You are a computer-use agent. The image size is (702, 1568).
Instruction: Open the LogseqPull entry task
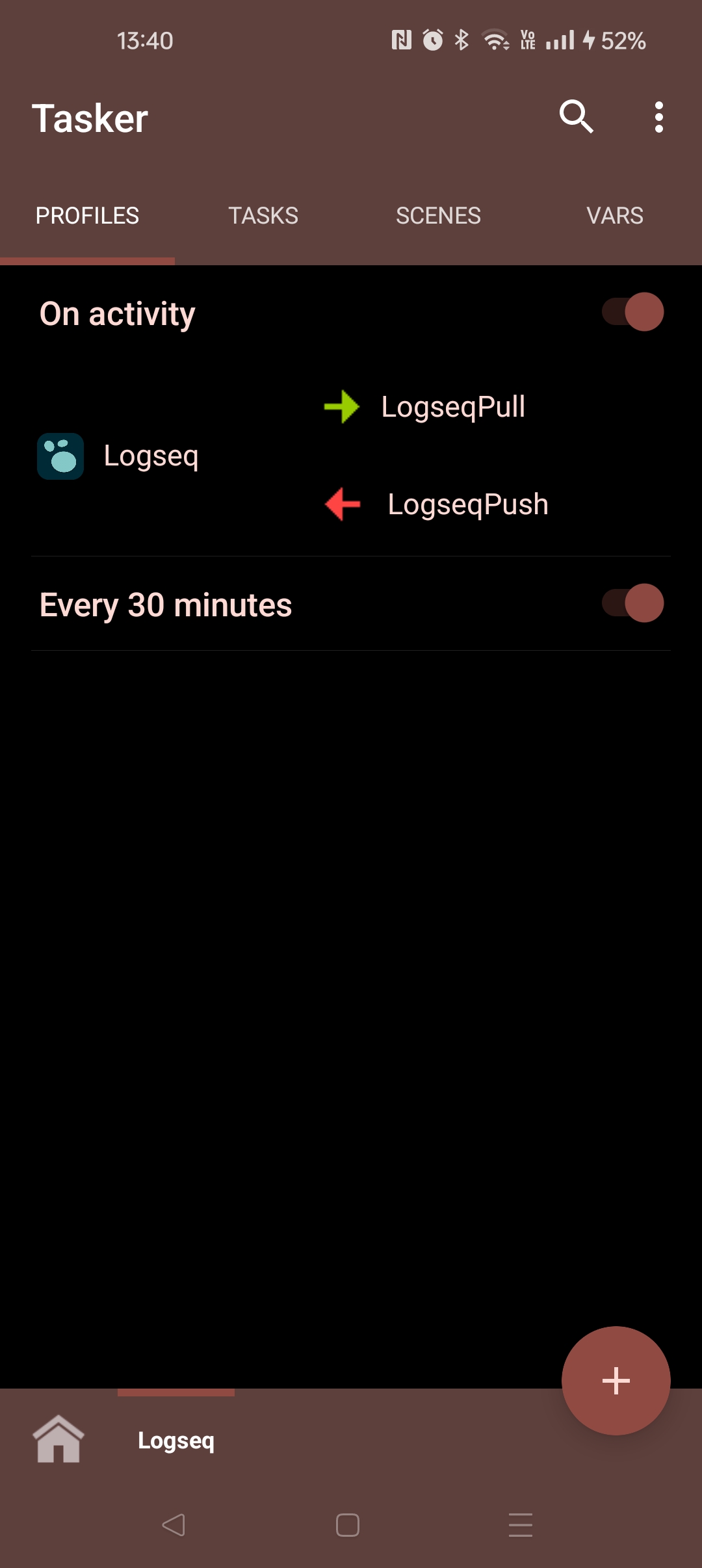click(452, 407)
